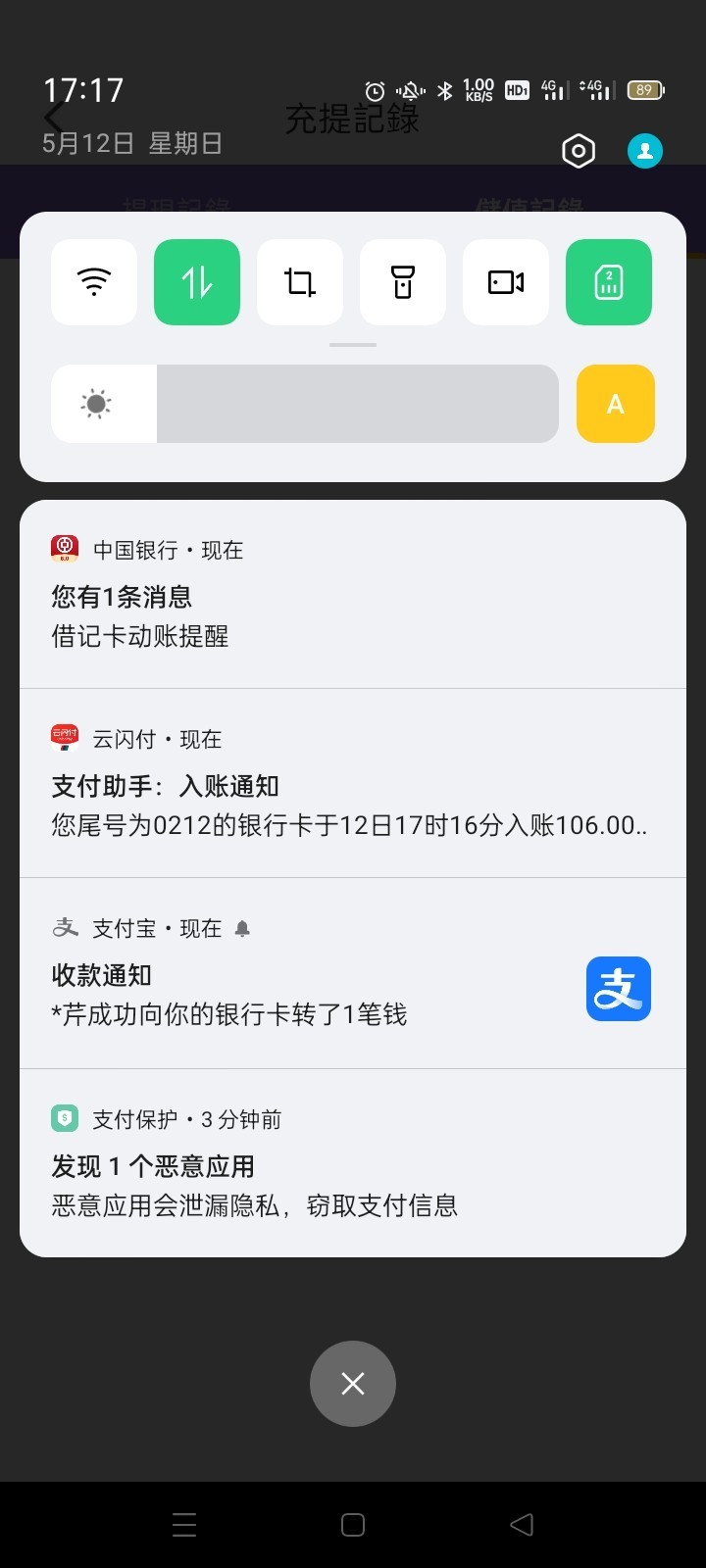The width and height of the screenshot is (706, 1568).
Task: Toggle the auto brightness A button
Action: [616, 404]
